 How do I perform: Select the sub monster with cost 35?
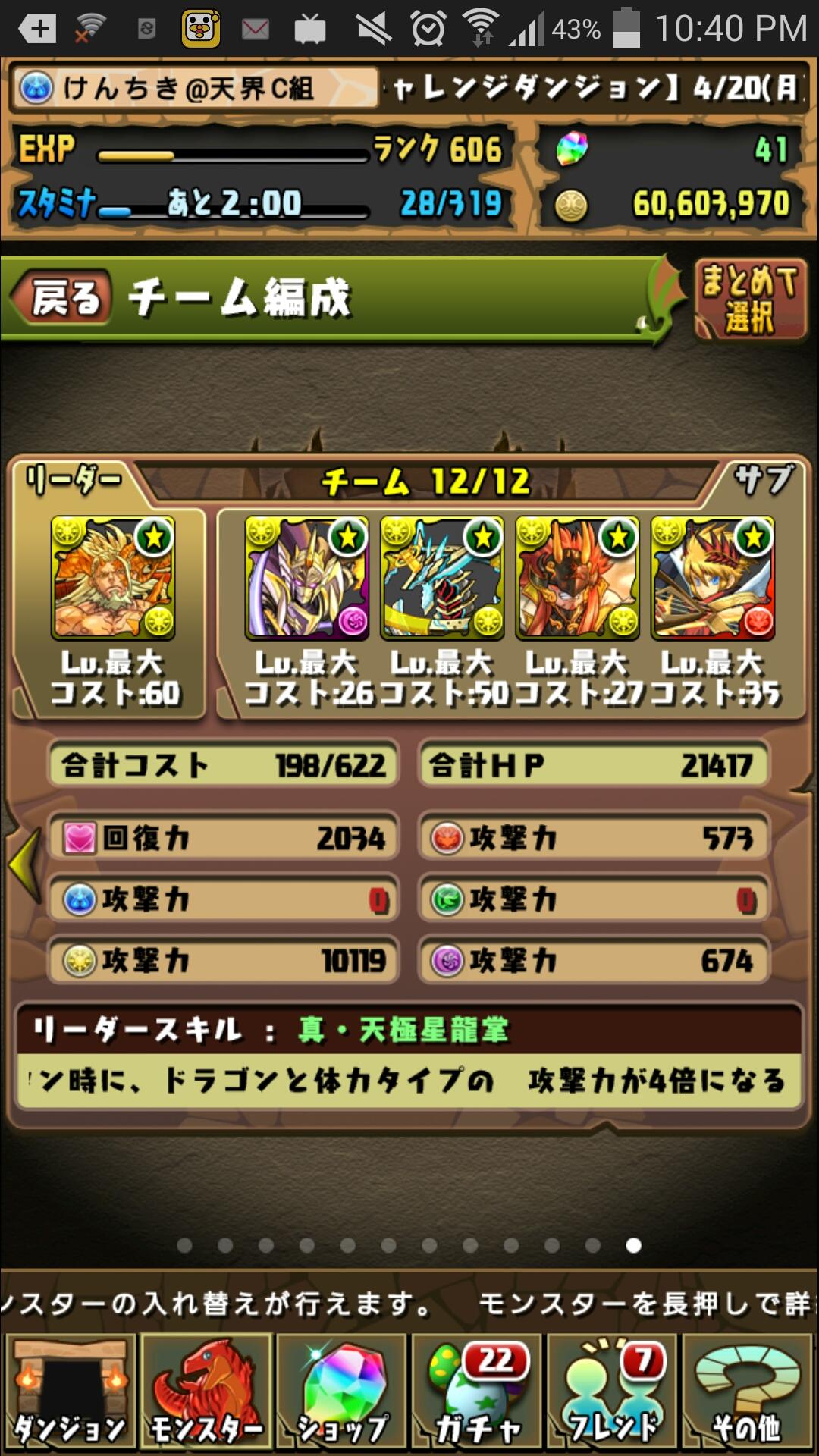tap(713, 578)
